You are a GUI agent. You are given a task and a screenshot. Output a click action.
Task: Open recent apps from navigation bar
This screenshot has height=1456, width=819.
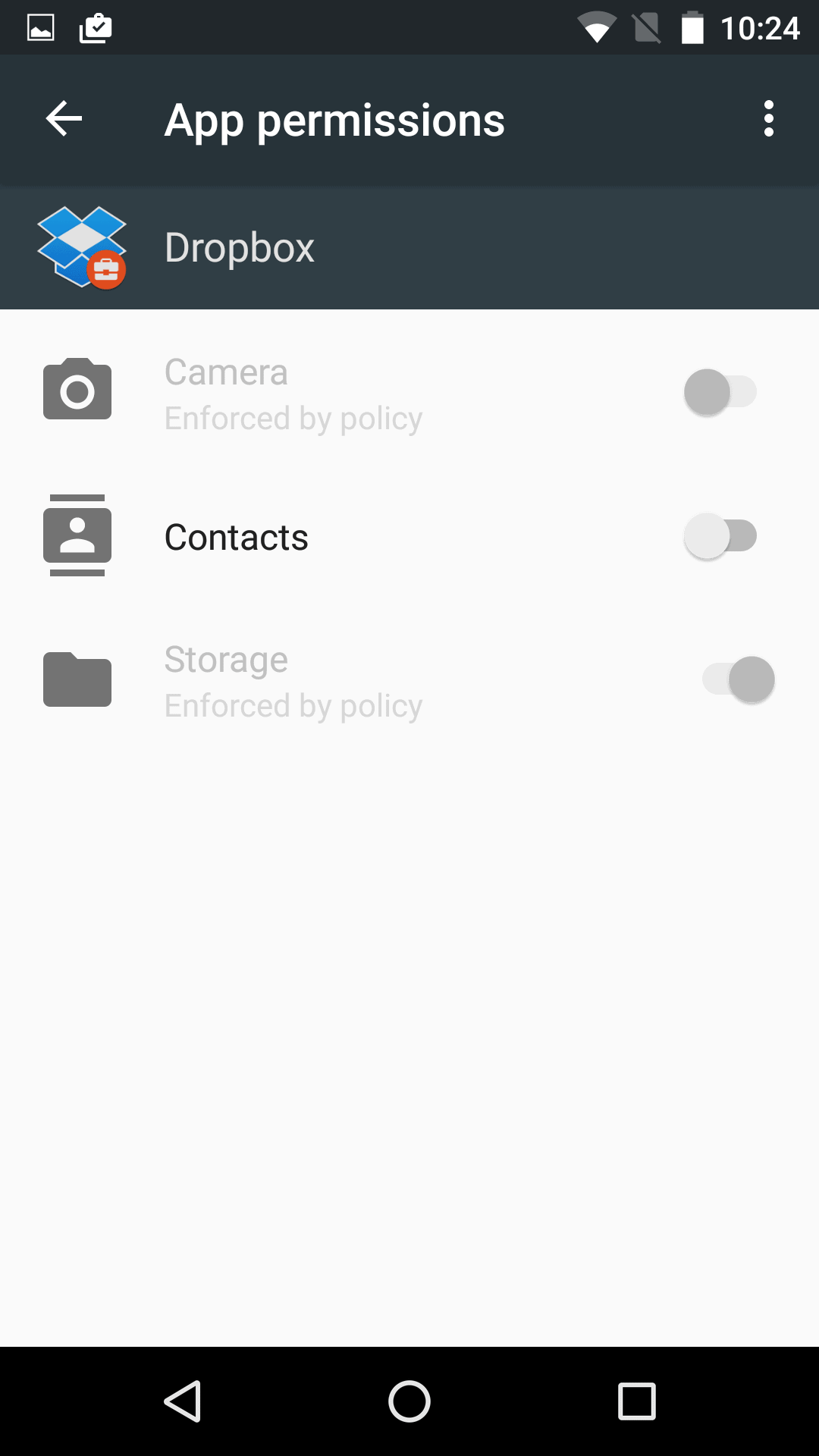pos(637,1401)
